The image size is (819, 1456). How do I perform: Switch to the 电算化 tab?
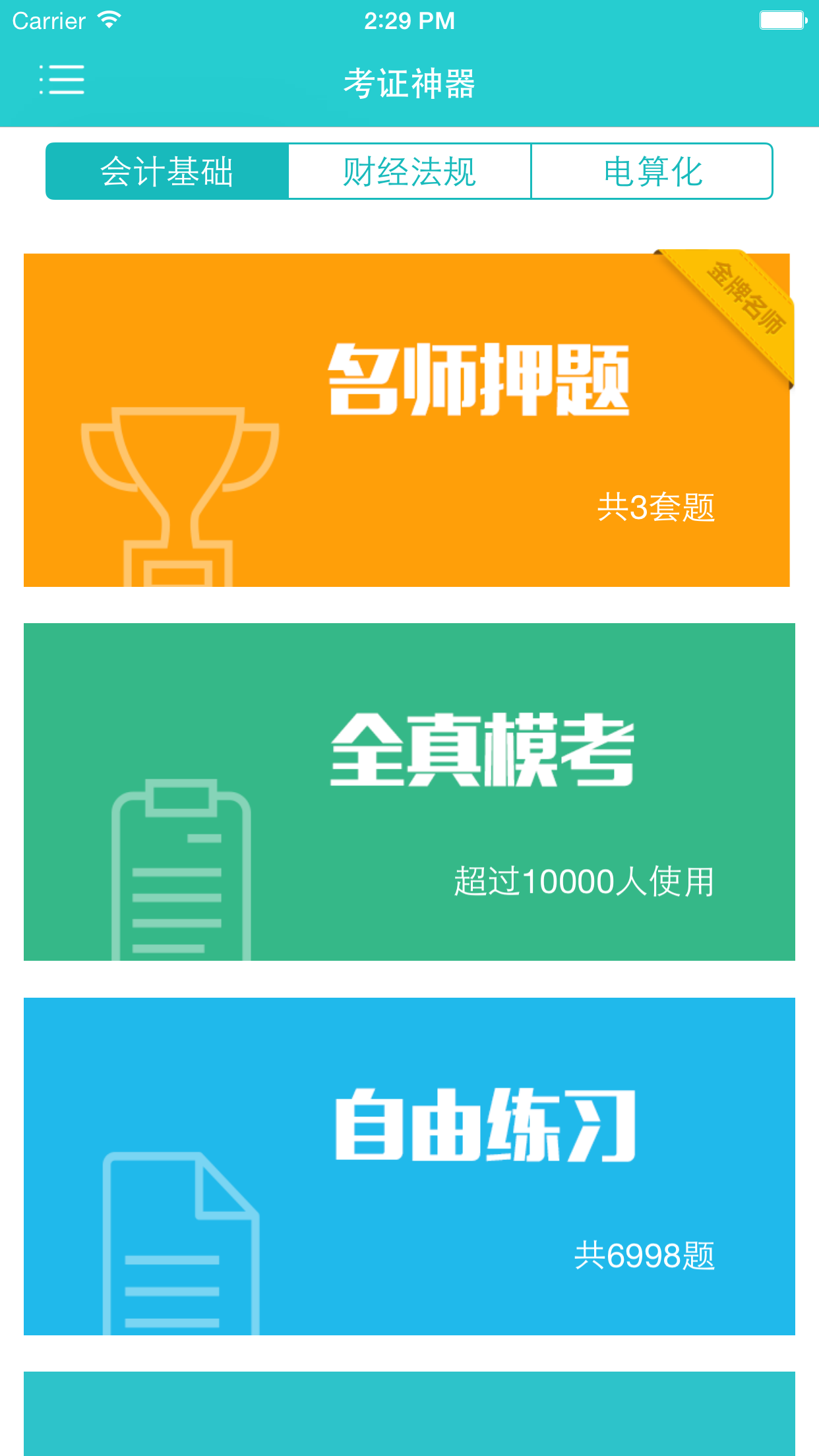[x=652, y=171]
